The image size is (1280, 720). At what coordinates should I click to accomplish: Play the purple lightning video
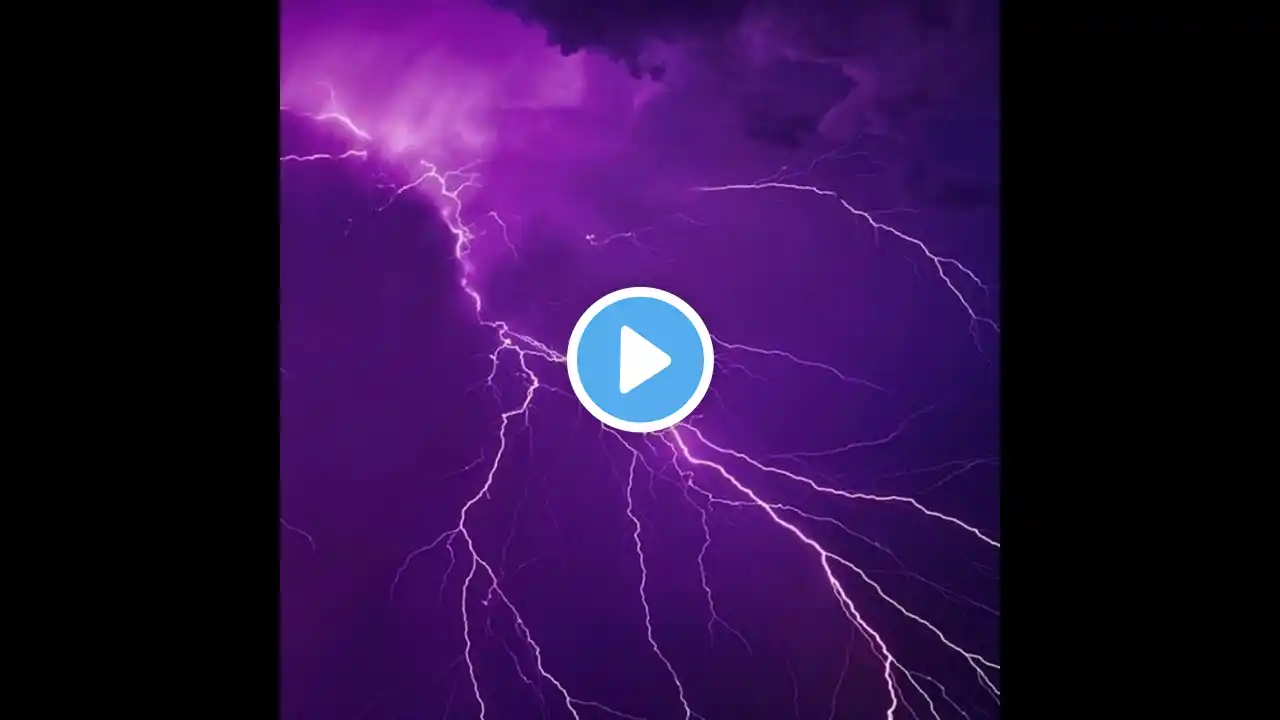point(640,360)
